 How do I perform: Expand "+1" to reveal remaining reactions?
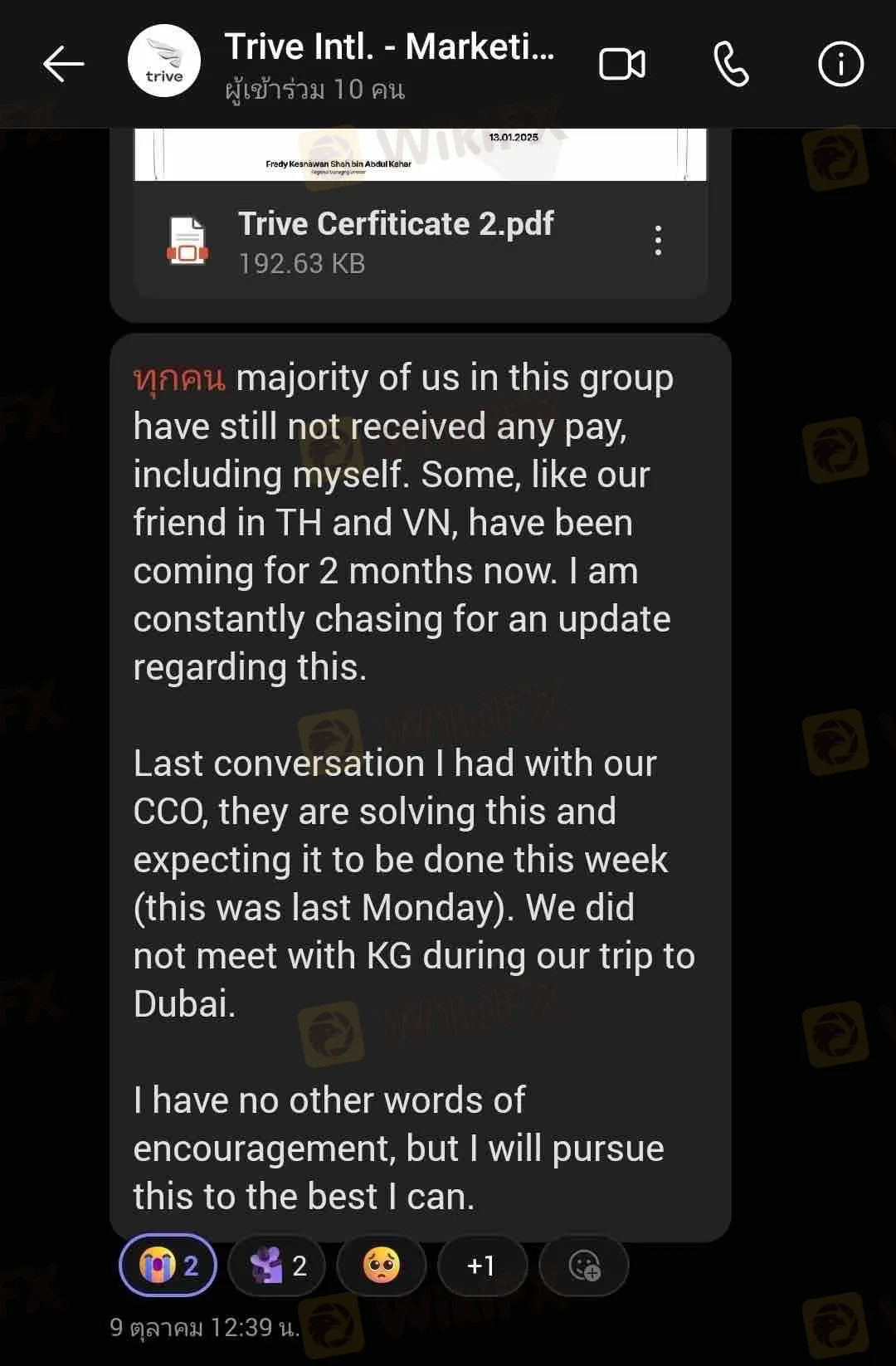pyautogui.click(x=484, y=1266)
